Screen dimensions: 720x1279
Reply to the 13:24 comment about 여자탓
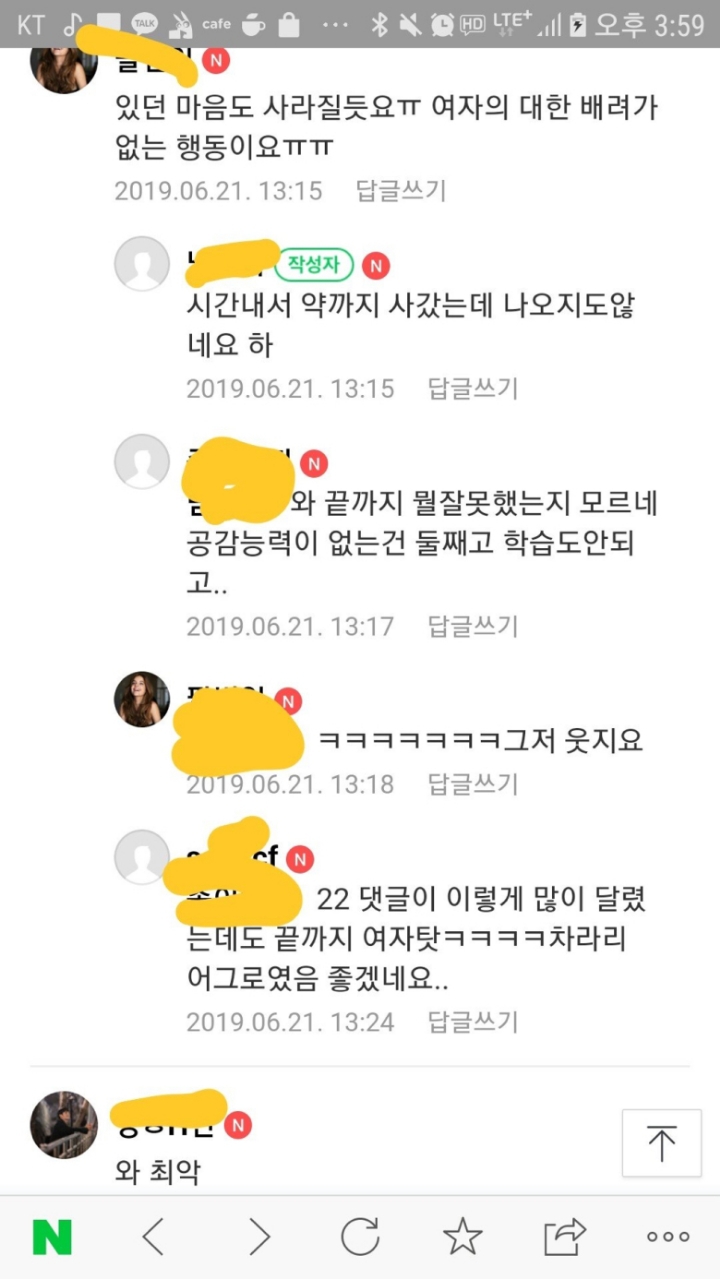[473, 1022]
